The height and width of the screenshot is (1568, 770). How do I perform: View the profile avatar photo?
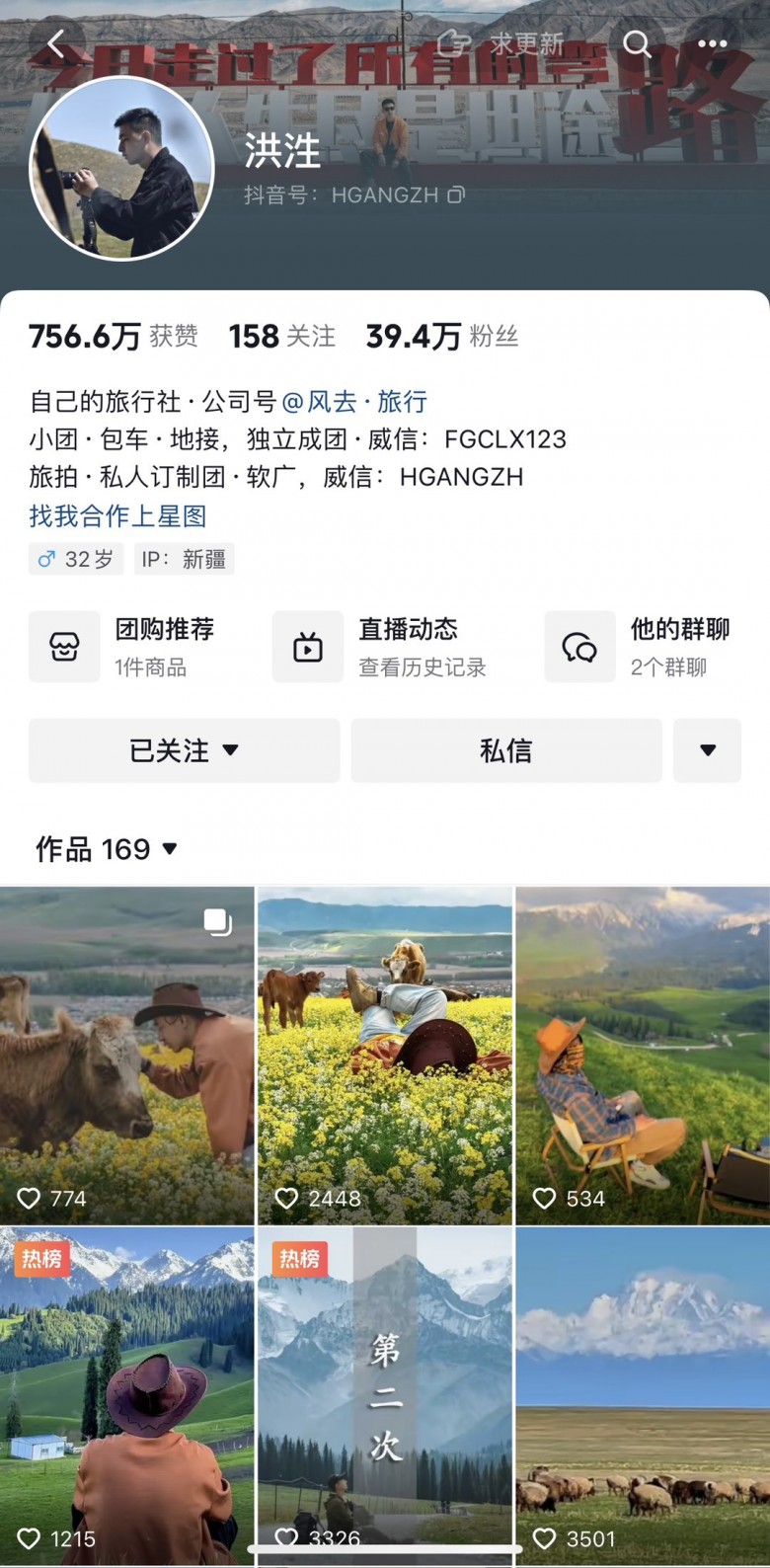[x=121, y=169]
